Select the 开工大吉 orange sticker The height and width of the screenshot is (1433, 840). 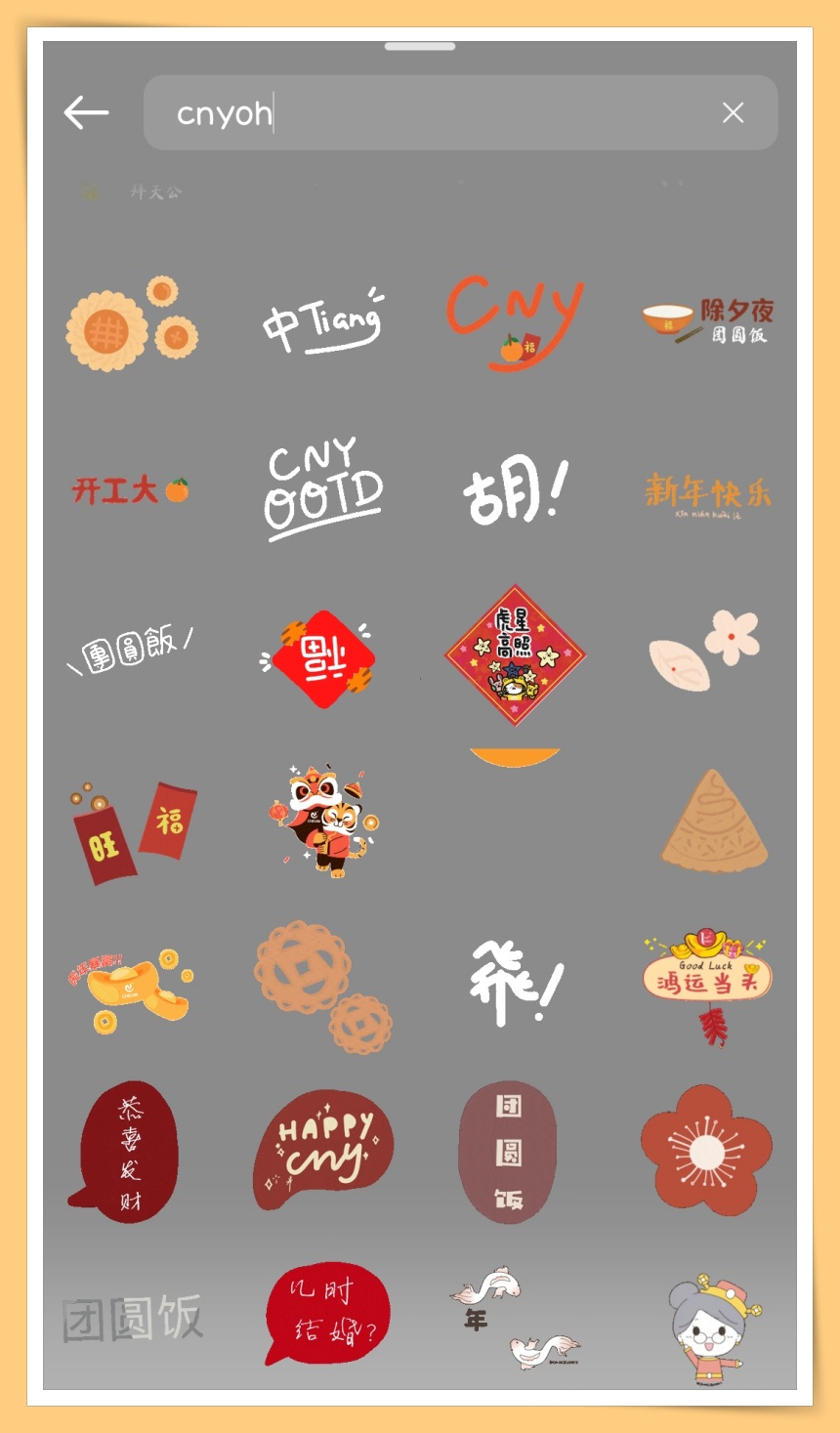[130, 490]
